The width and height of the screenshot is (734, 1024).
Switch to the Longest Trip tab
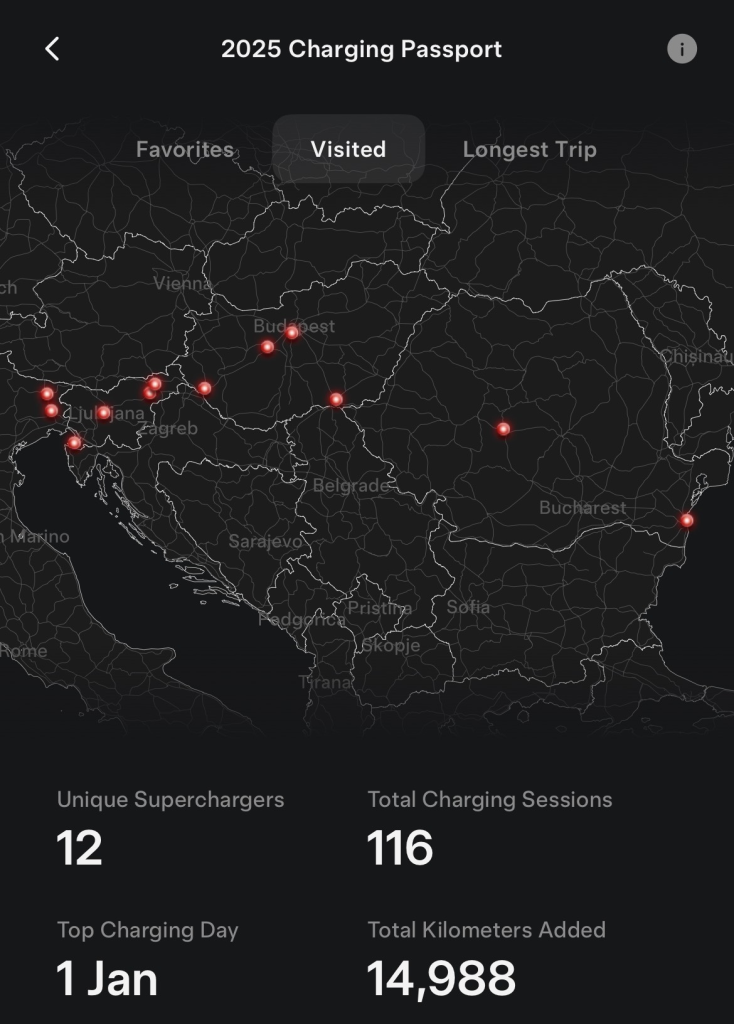(529, 149)
